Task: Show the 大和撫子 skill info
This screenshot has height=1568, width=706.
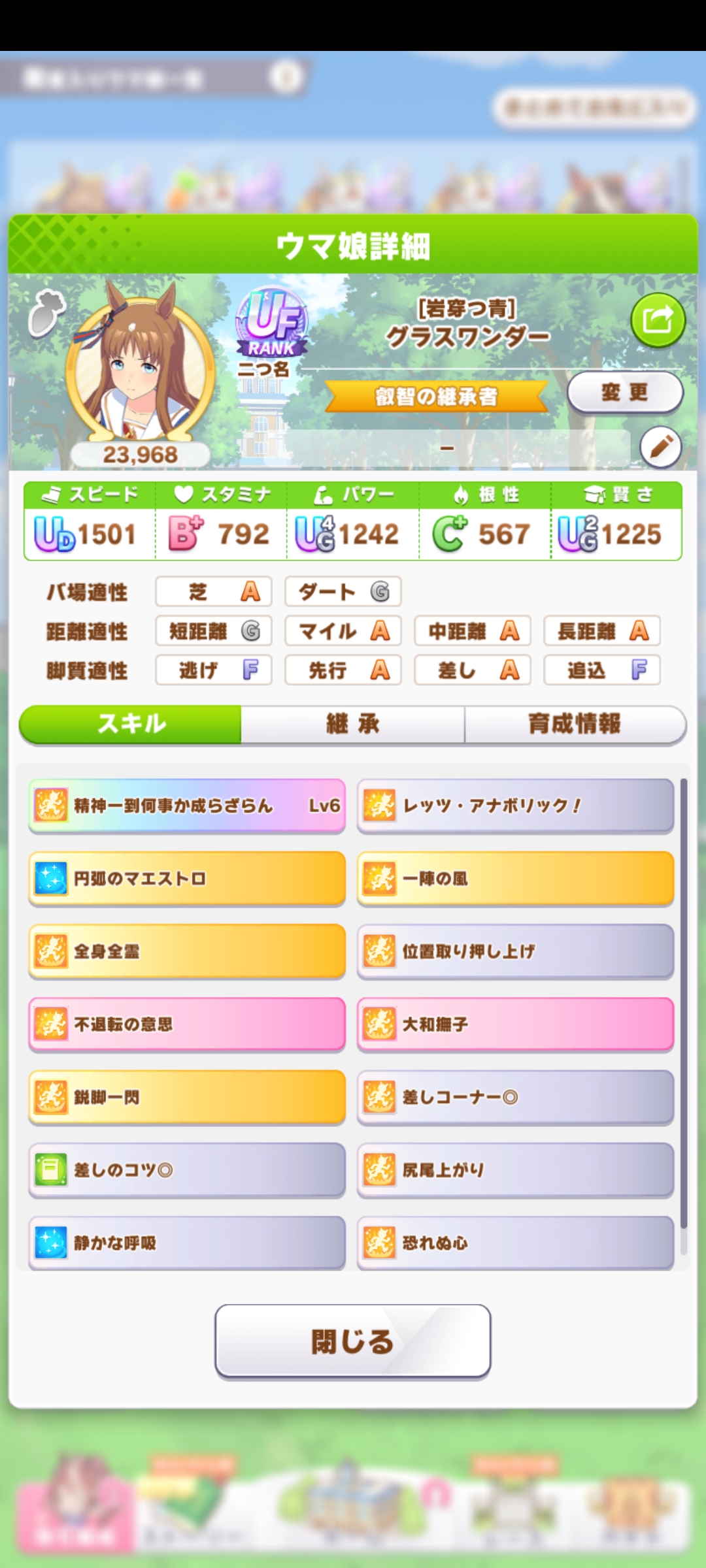Action: (515, 1024)
